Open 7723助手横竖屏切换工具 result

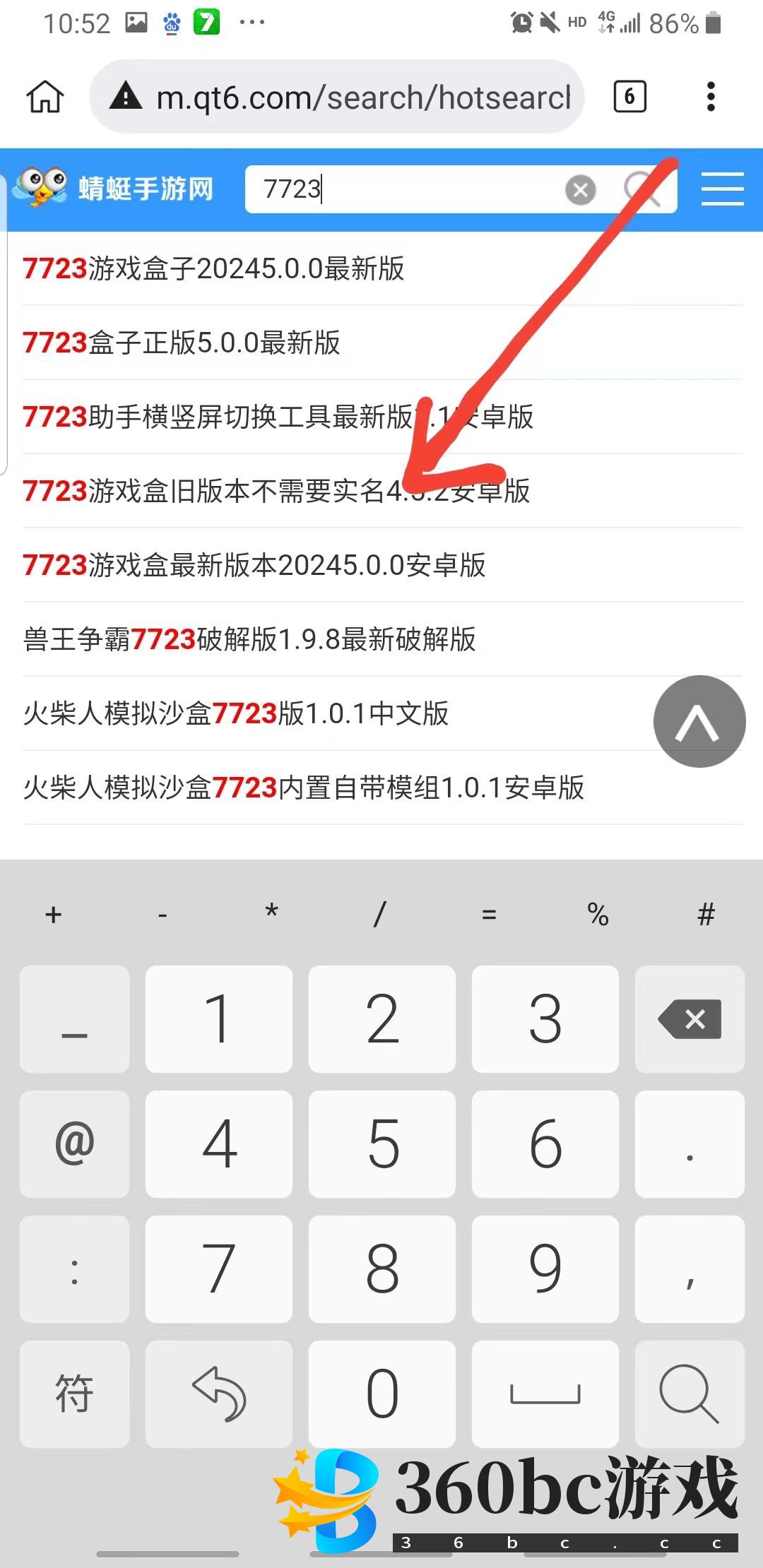click(277, 417)
